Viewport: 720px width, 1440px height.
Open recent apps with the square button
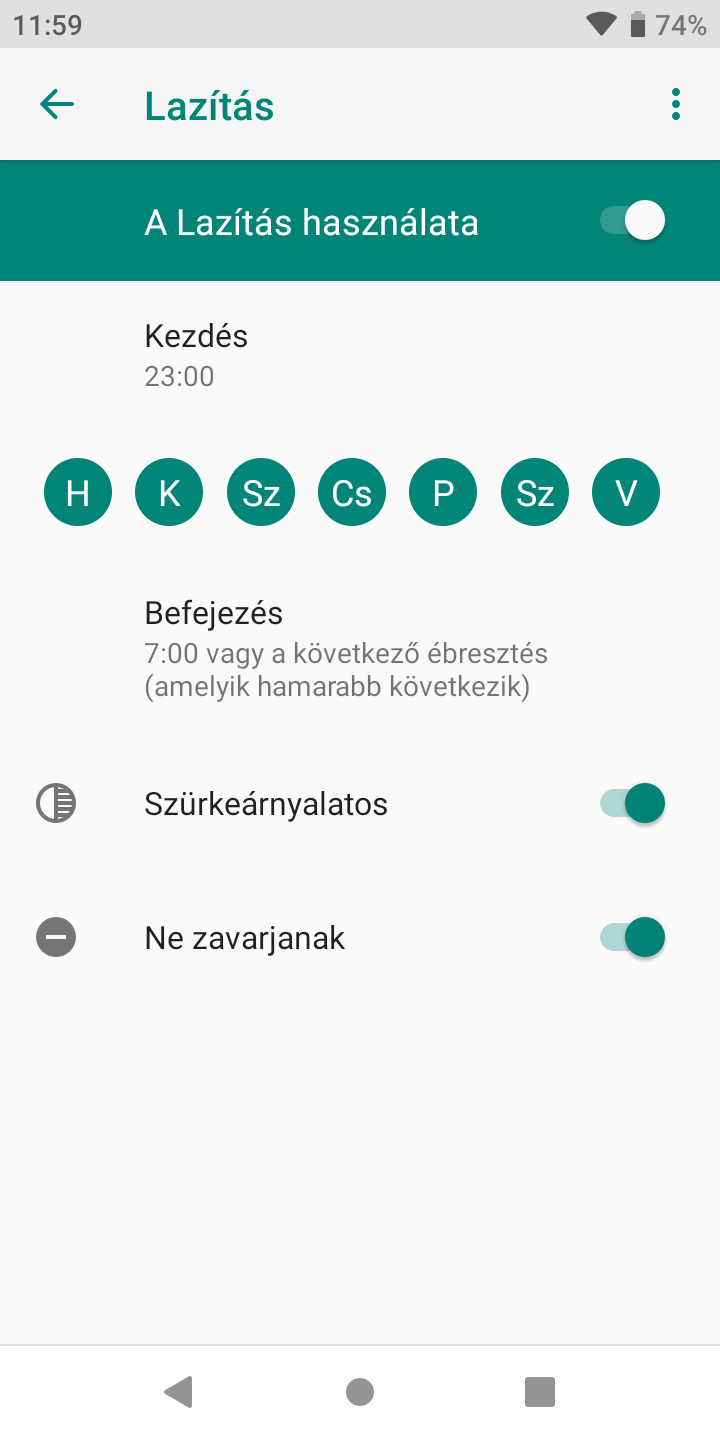click(540, 1392)
